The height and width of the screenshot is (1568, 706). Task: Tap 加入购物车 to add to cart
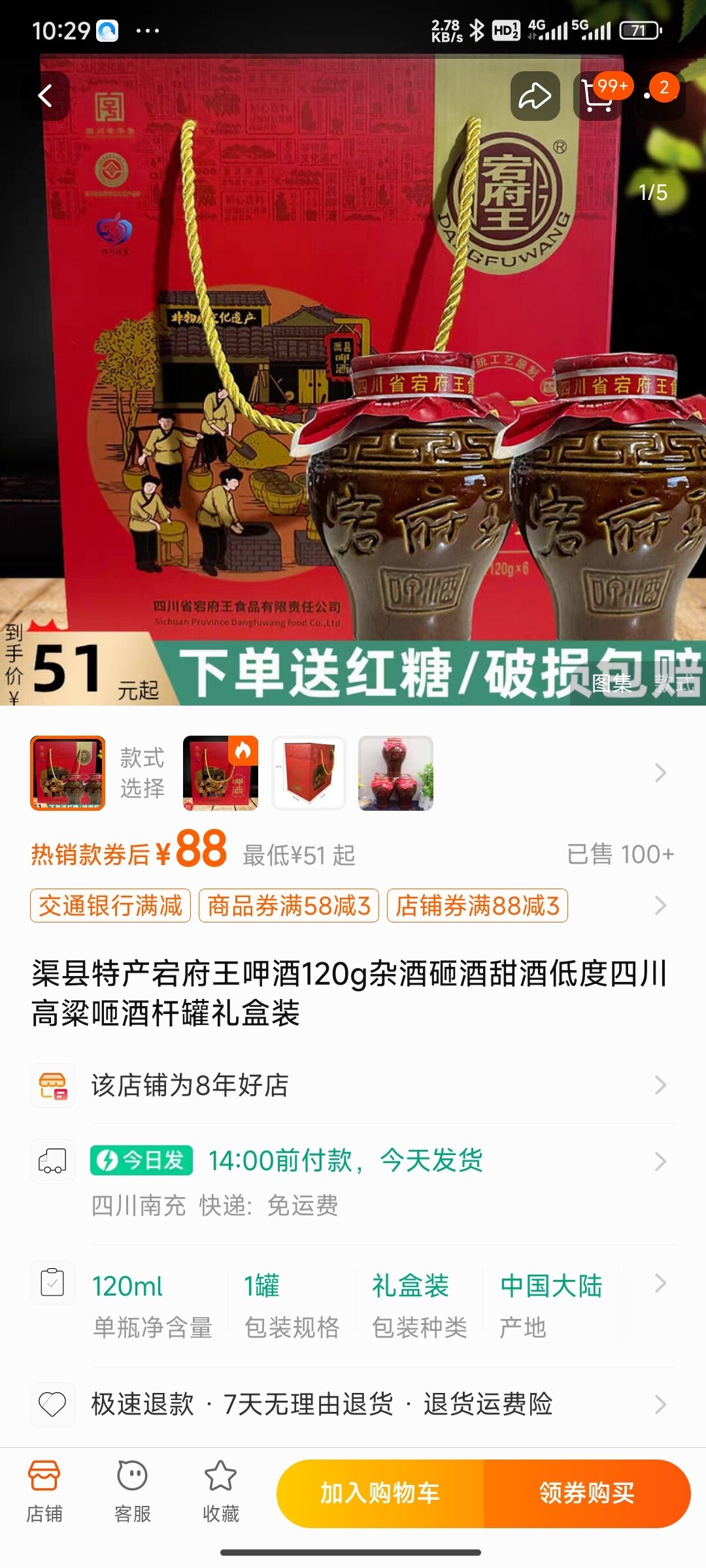[380, 1494]
